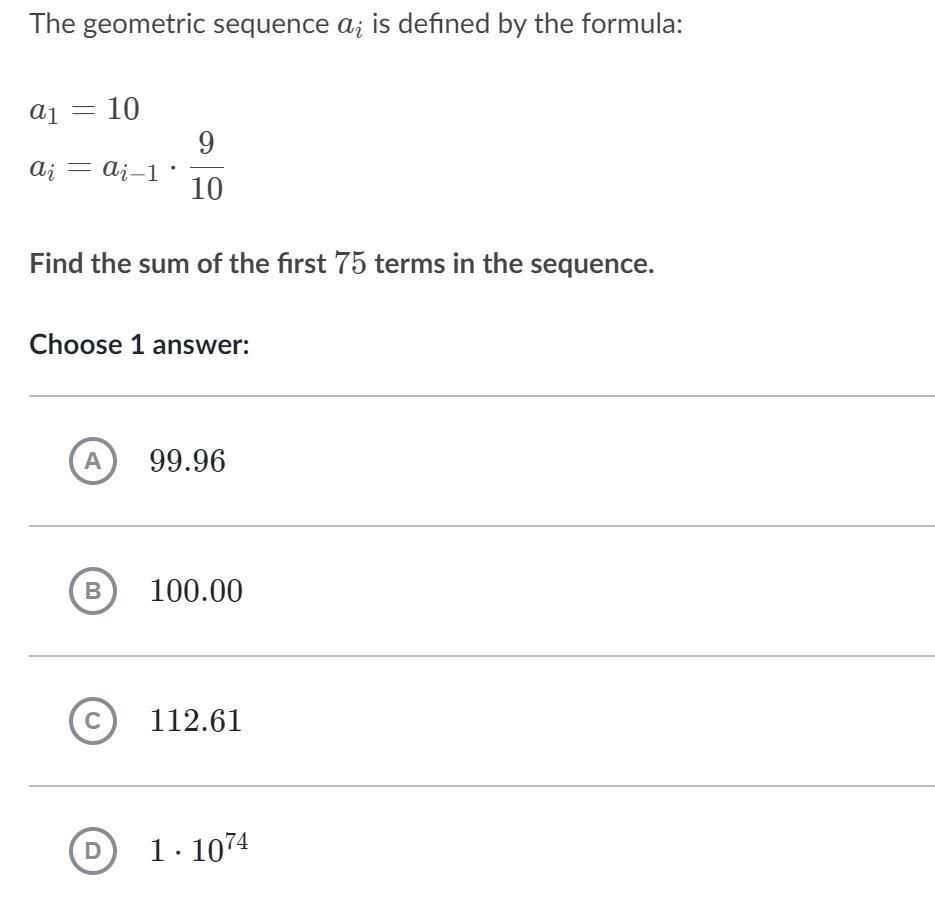
Task: Choose answer B, 100.00
Action: (93, 591)
